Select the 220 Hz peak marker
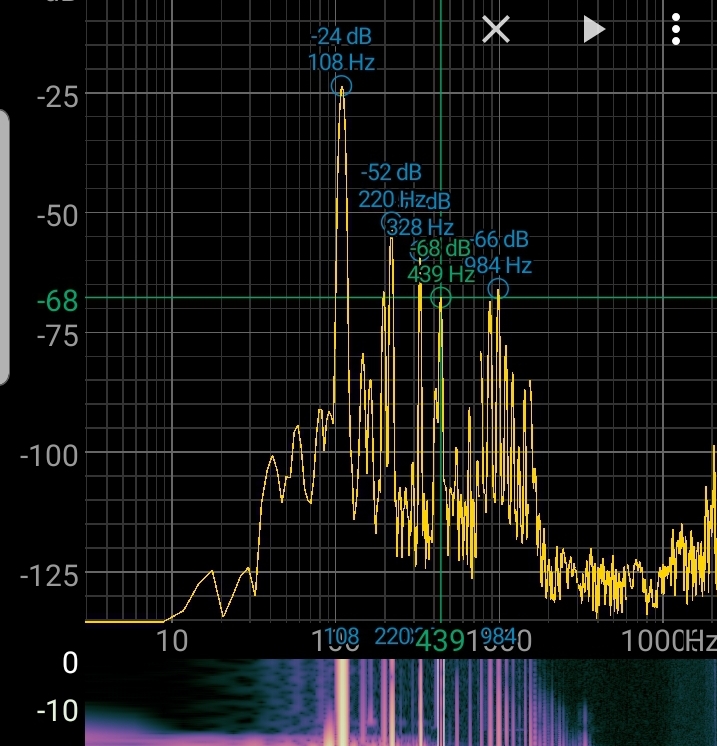The image size is (717, 746). point(391,222)
